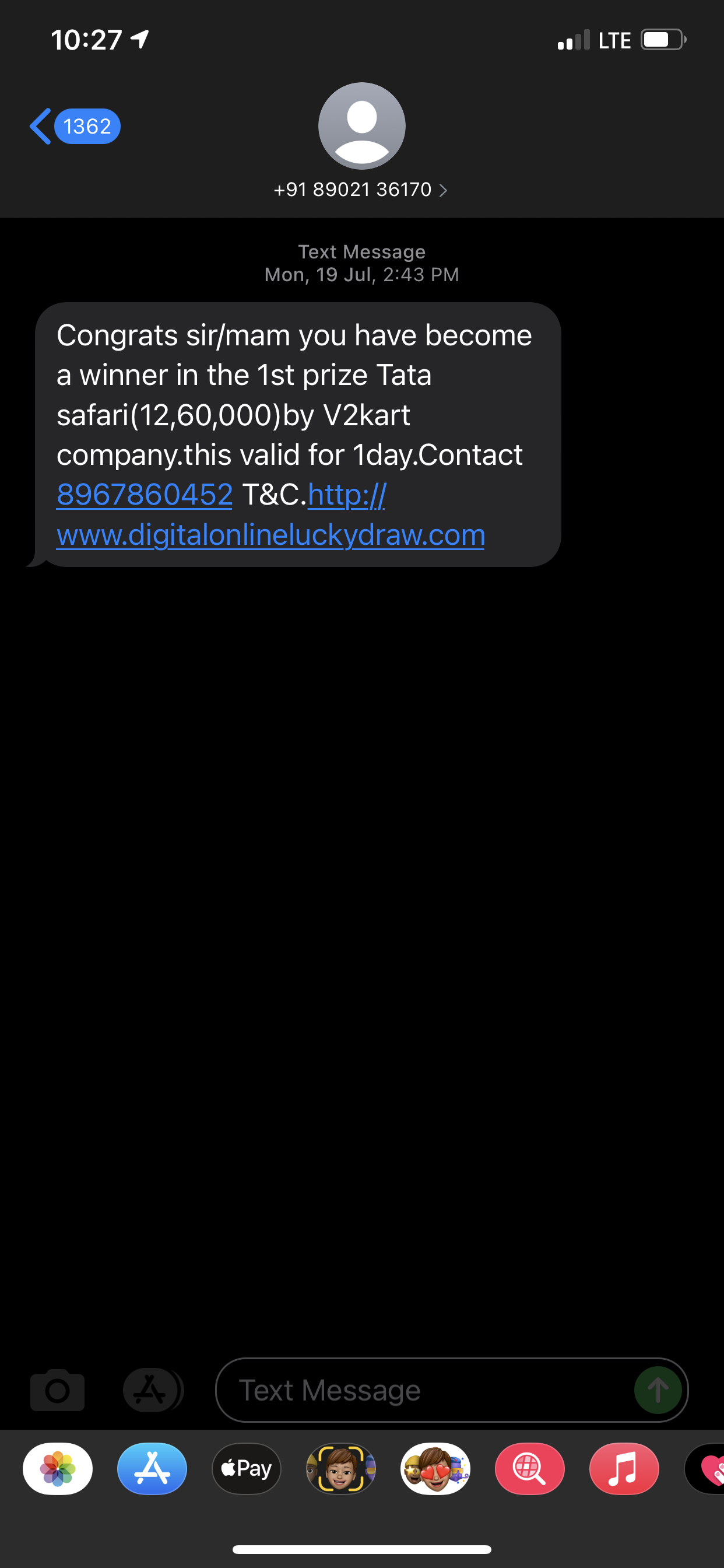
Task: Open the #images search app
Action: point(530,1469)
